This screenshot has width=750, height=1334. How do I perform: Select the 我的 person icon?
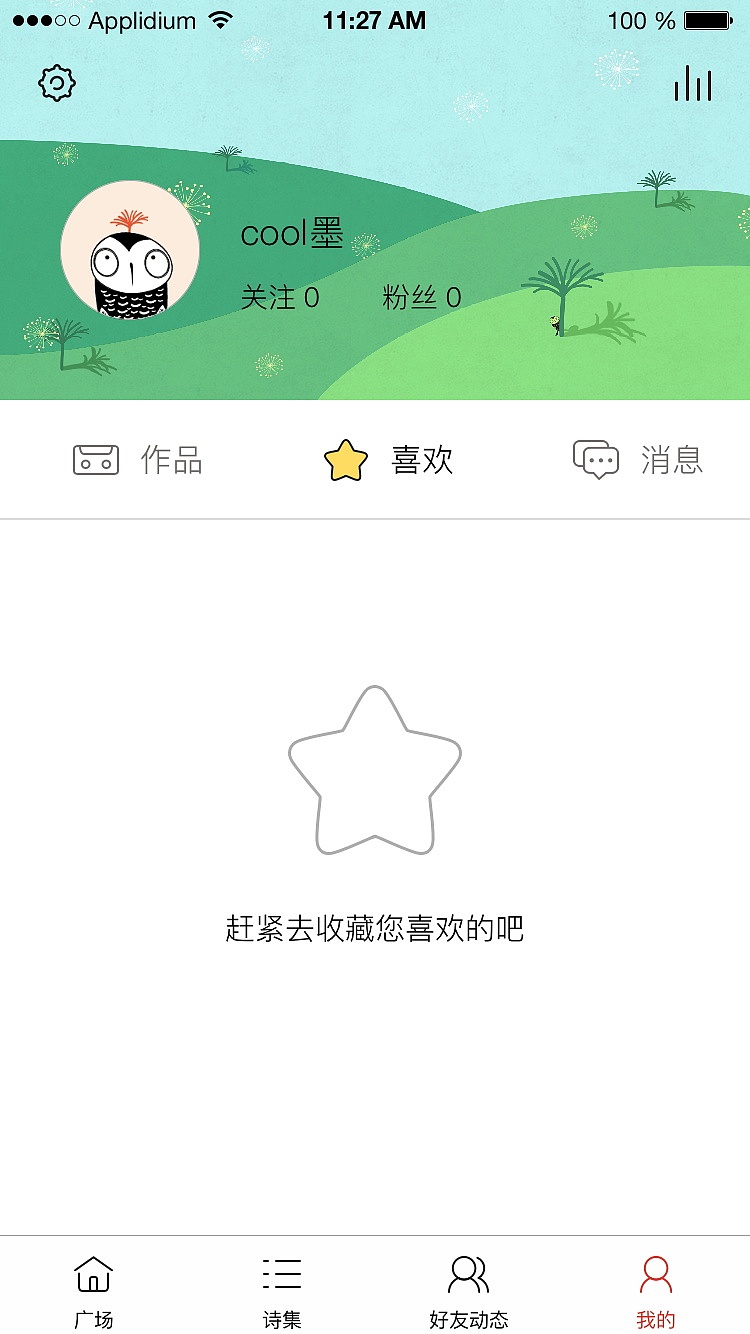[x=655, y=1274]
